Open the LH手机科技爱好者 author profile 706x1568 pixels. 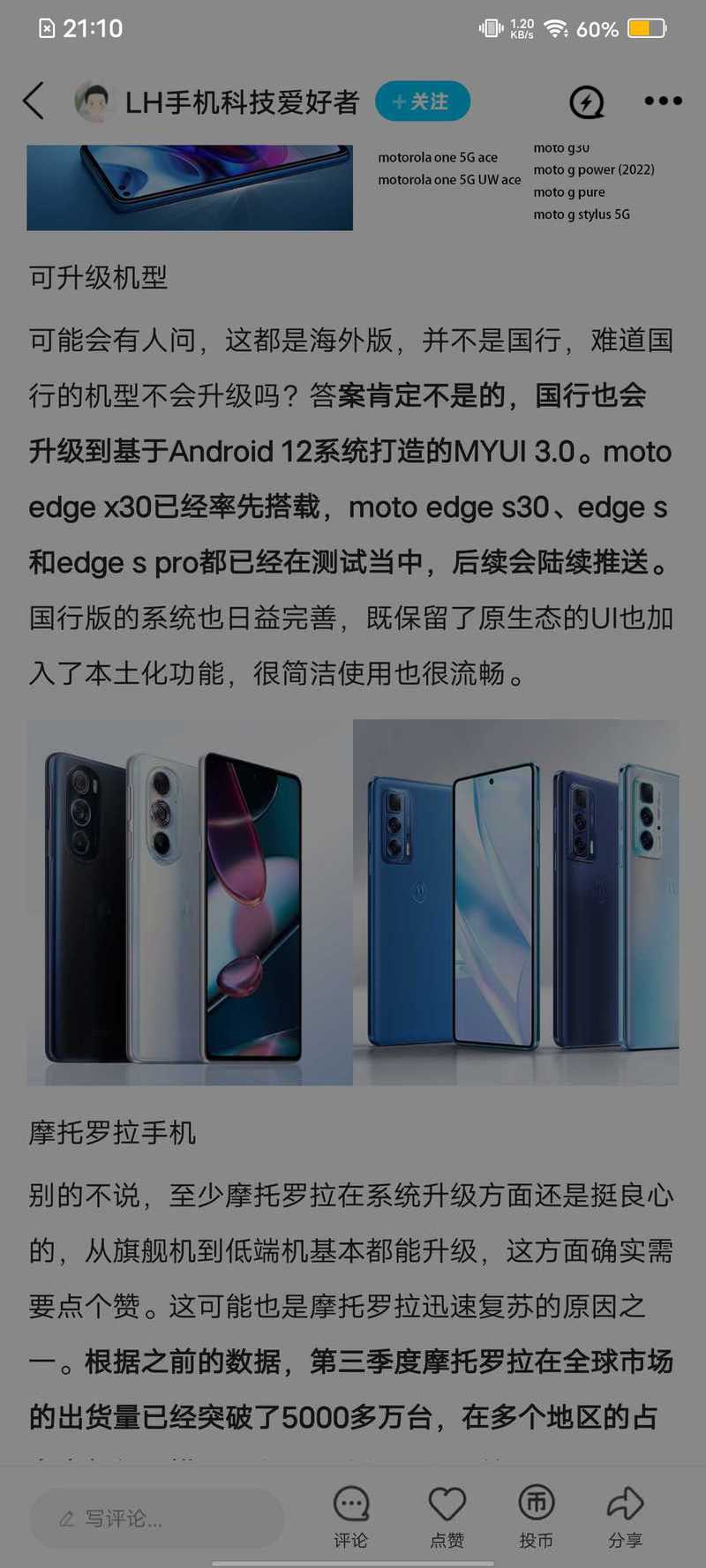click(241, 102)
